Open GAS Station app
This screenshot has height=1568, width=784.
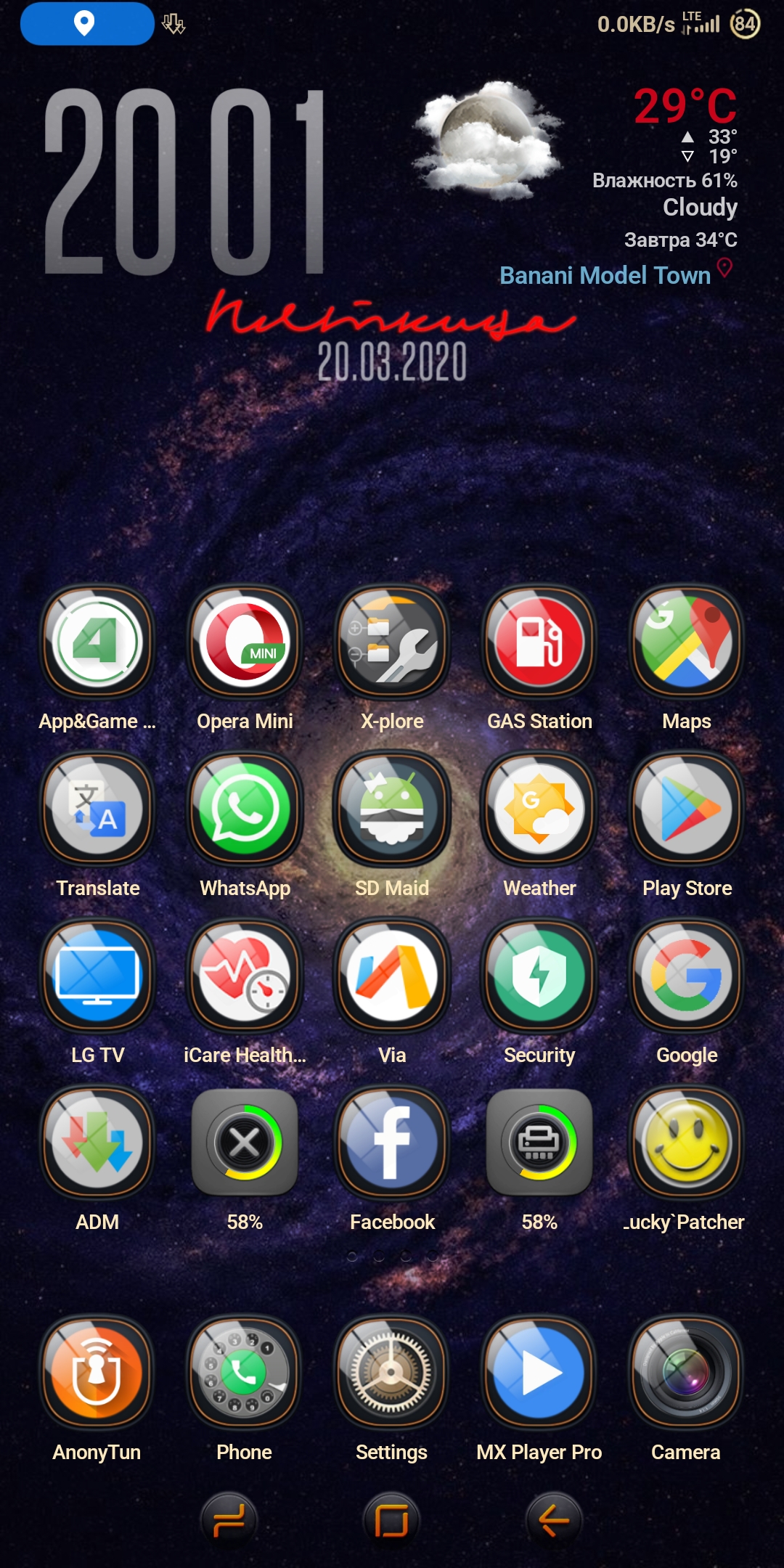click(x=539, y=642)
